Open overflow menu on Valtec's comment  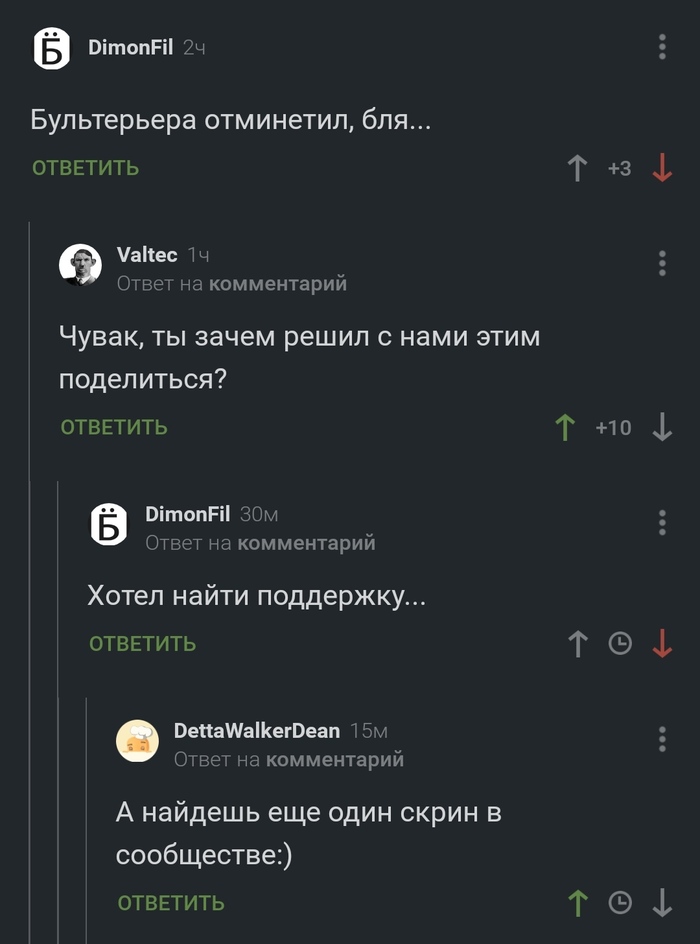[x=662, y=263]
